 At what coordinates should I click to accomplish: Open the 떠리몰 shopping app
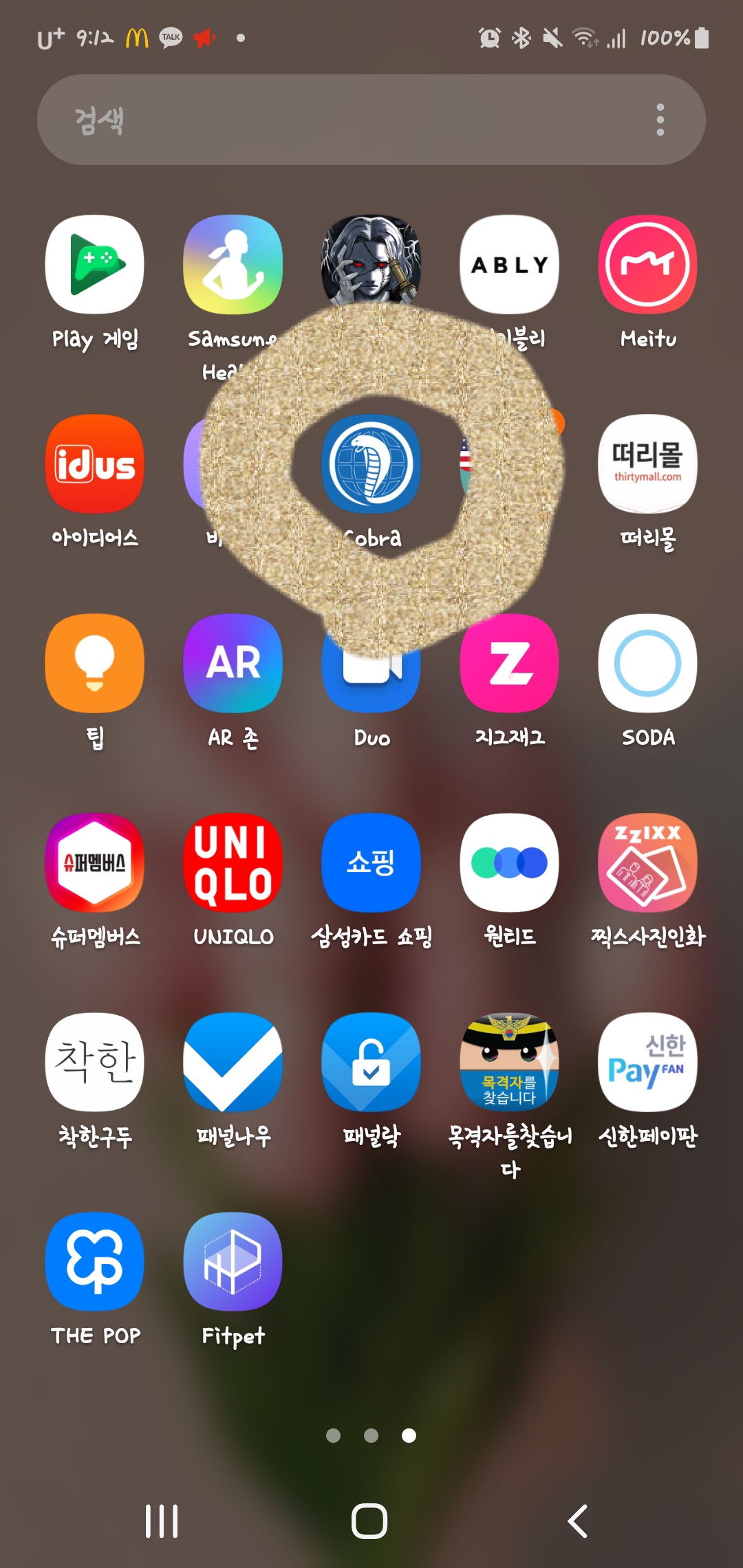click(x=647, y=464)
